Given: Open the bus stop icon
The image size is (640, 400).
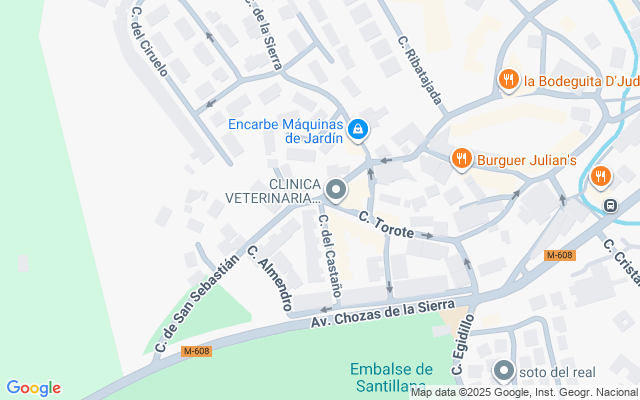Looking at the screenshot, I should (x=610, y=205).
